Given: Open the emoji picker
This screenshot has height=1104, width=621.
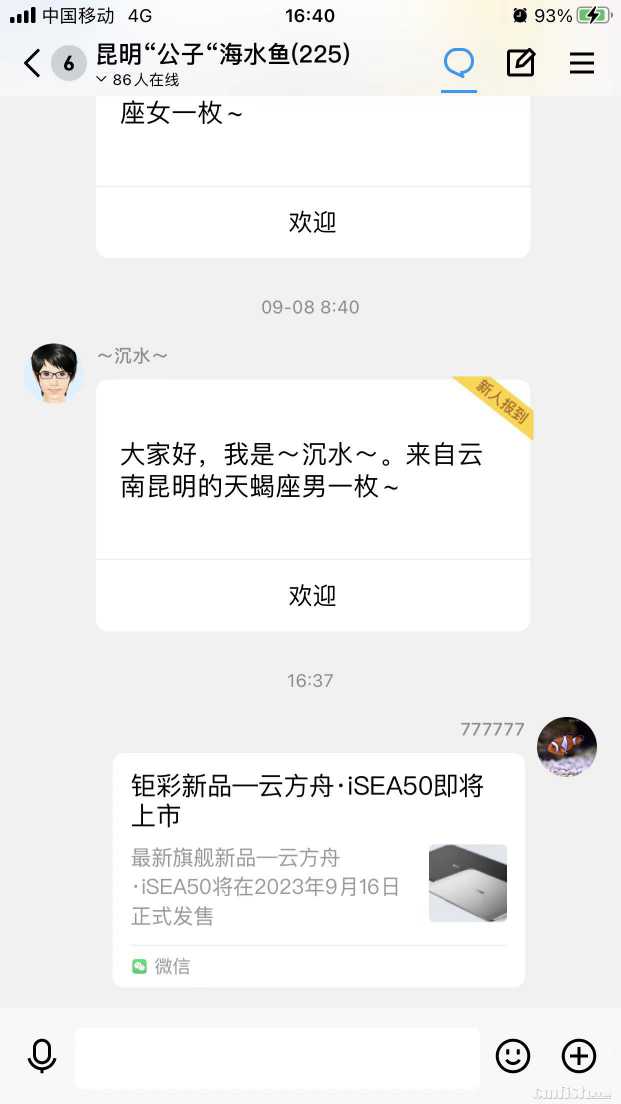Looking at the screenshot, I should tap(513, 1056).
